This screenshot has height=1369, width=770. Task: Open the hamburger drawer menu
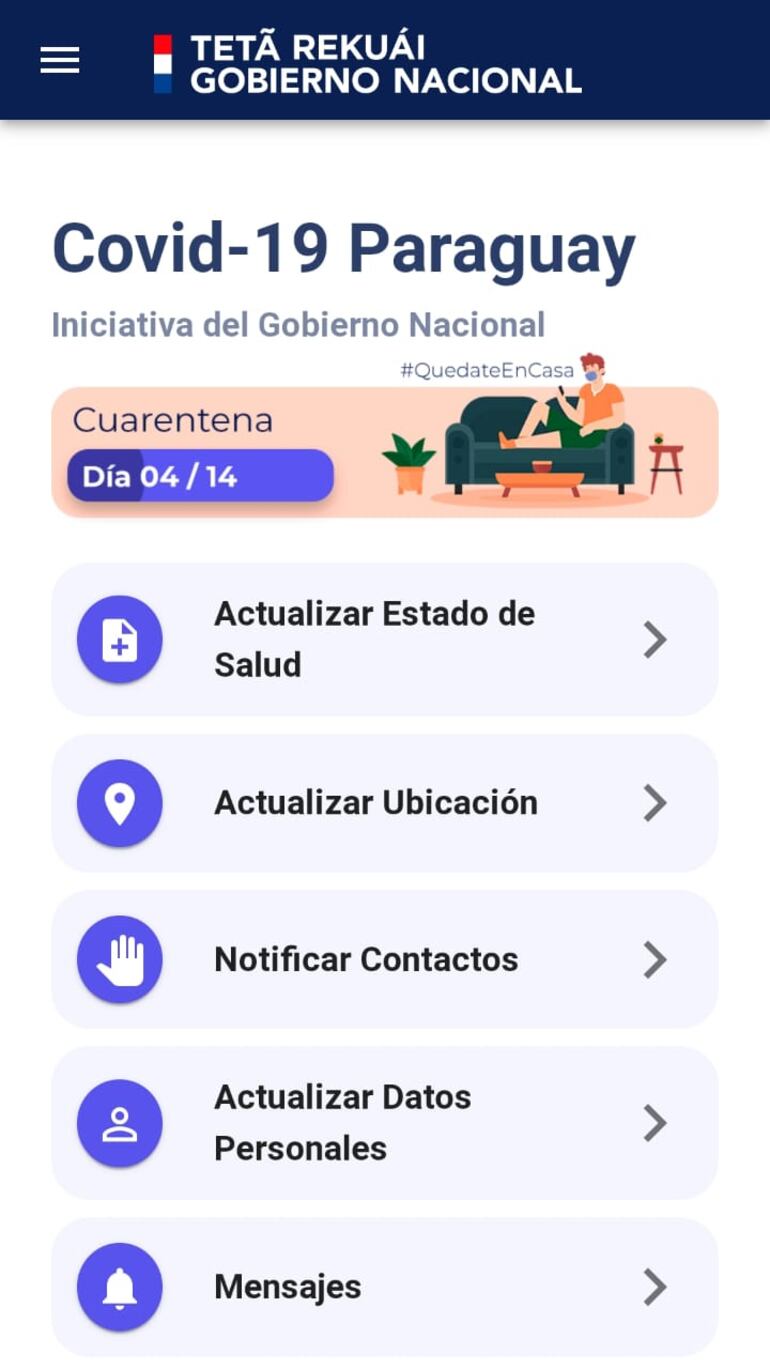click(60, 61)
